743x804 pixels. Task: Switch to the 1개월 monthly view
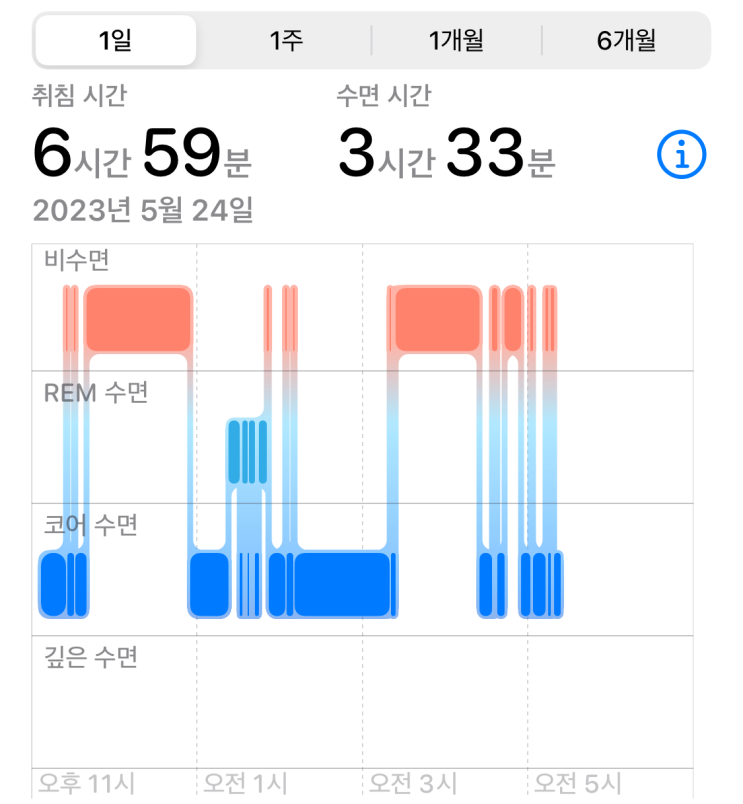tap(456, 40)
